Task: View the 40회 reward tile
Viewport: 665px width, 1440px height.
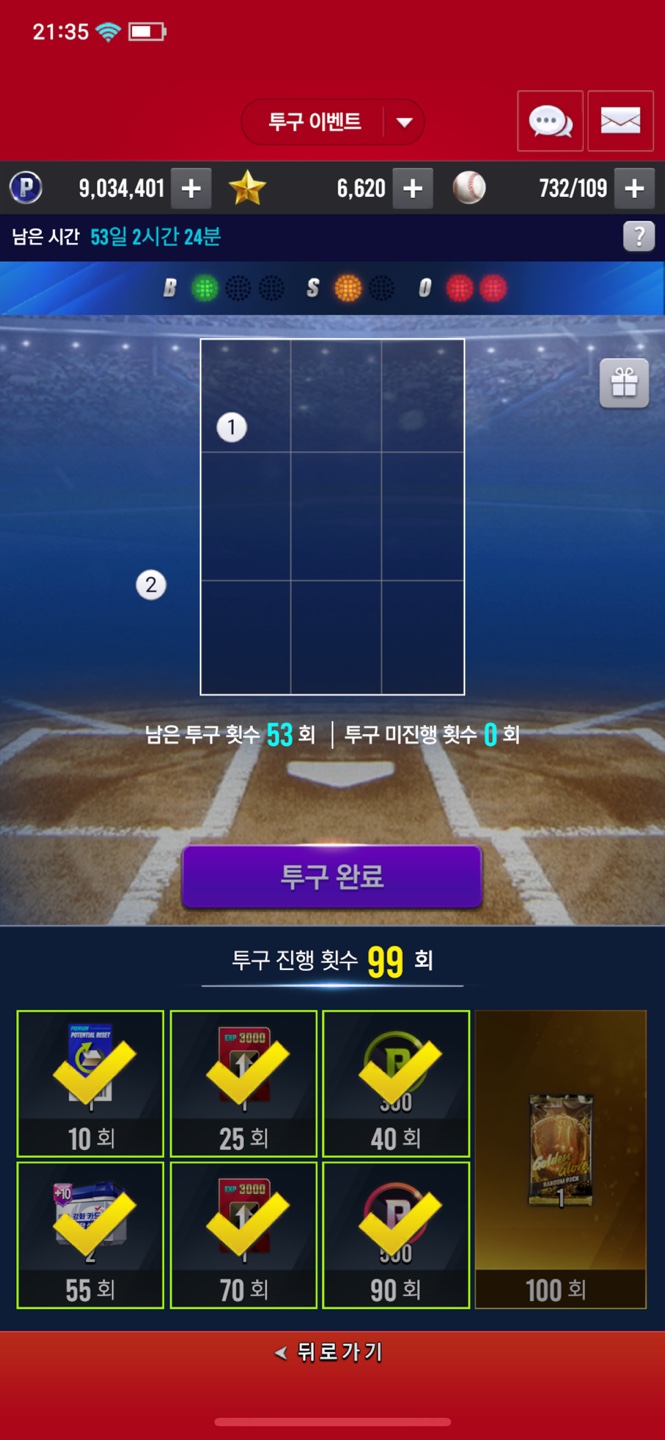Action: [396, 1083]
